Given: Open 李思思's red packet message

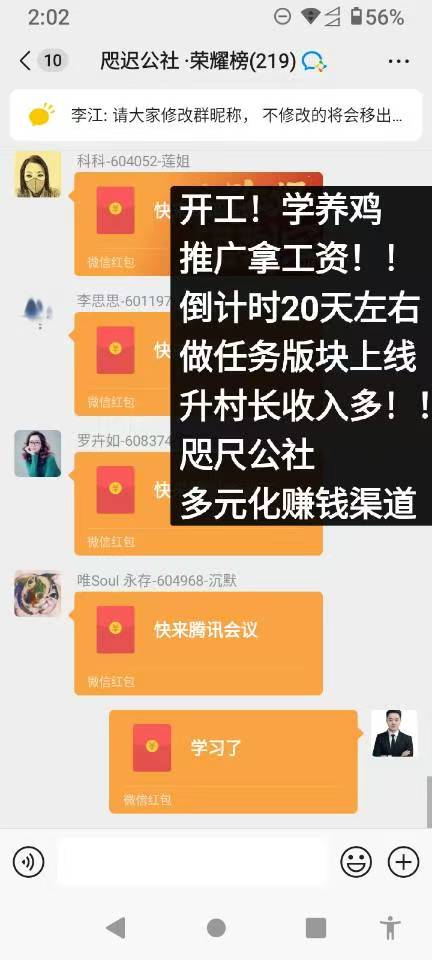Looking at the screenshot, I should pos(122,364).
